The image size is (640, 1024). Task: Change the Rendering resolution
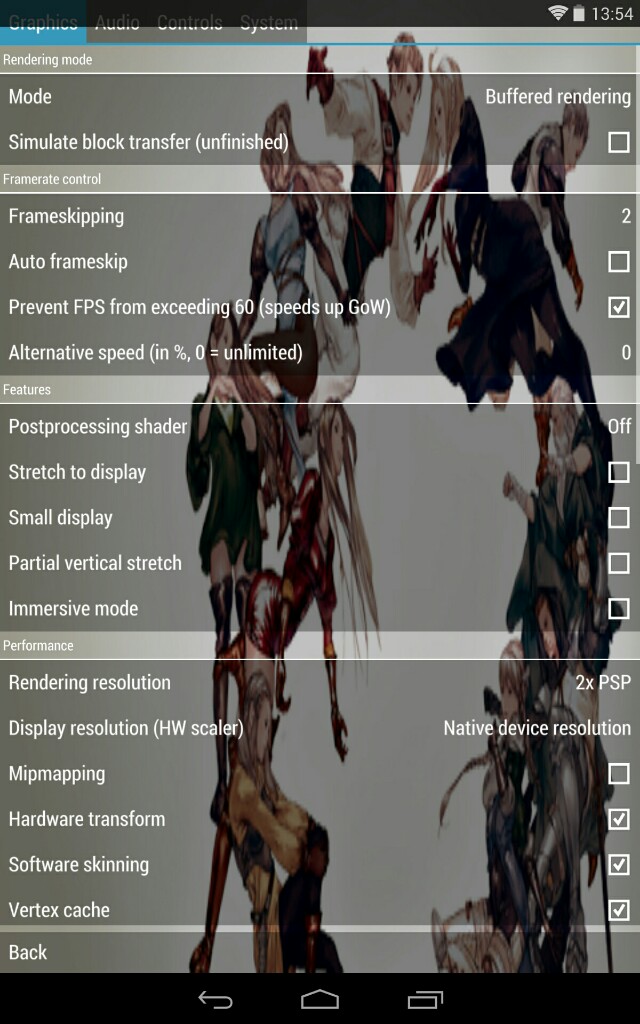[x=320, y=683]
